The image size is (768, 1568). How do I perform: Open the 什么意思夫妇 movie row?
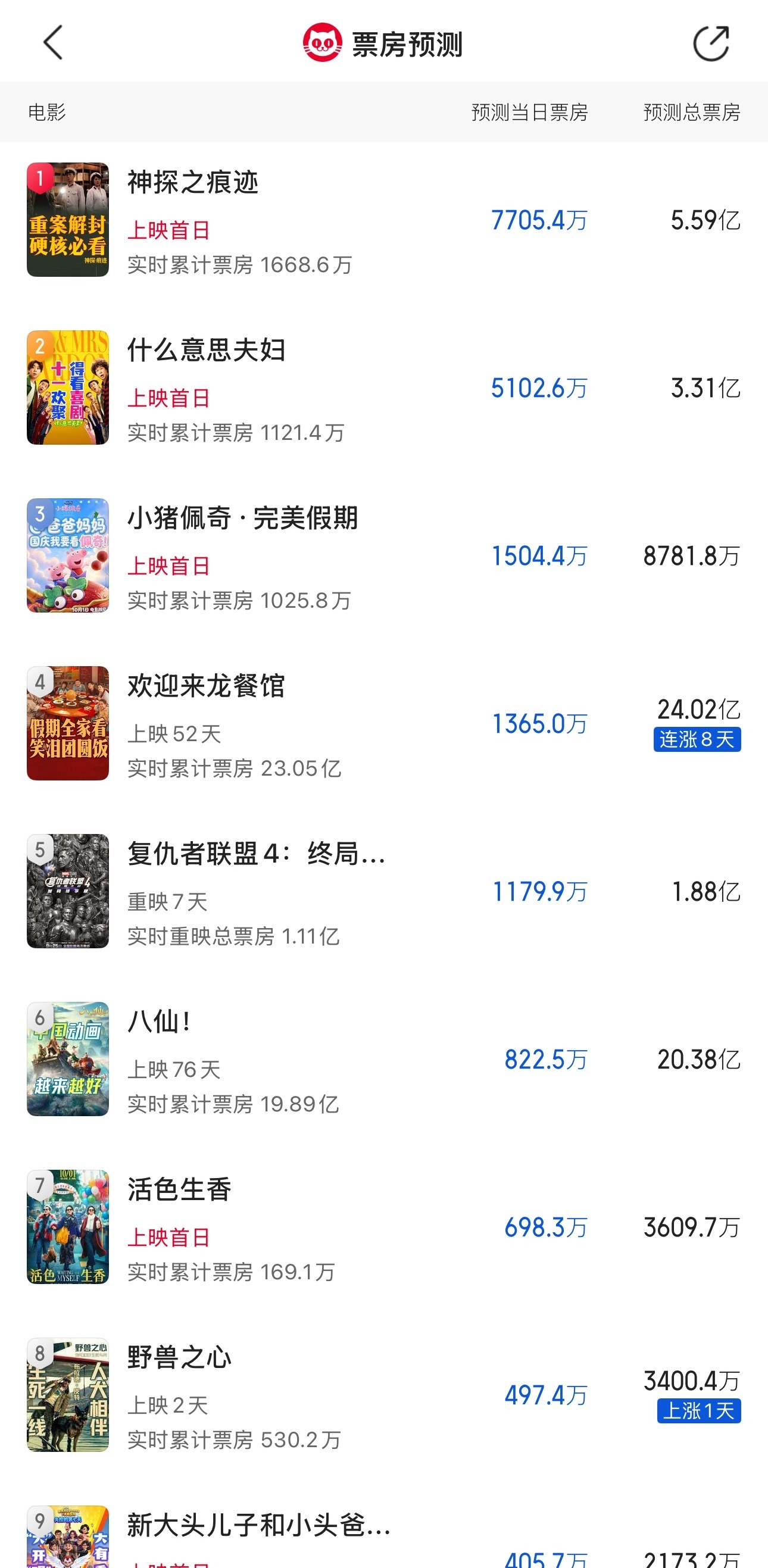pyautogui.click(x=384, y=388)
